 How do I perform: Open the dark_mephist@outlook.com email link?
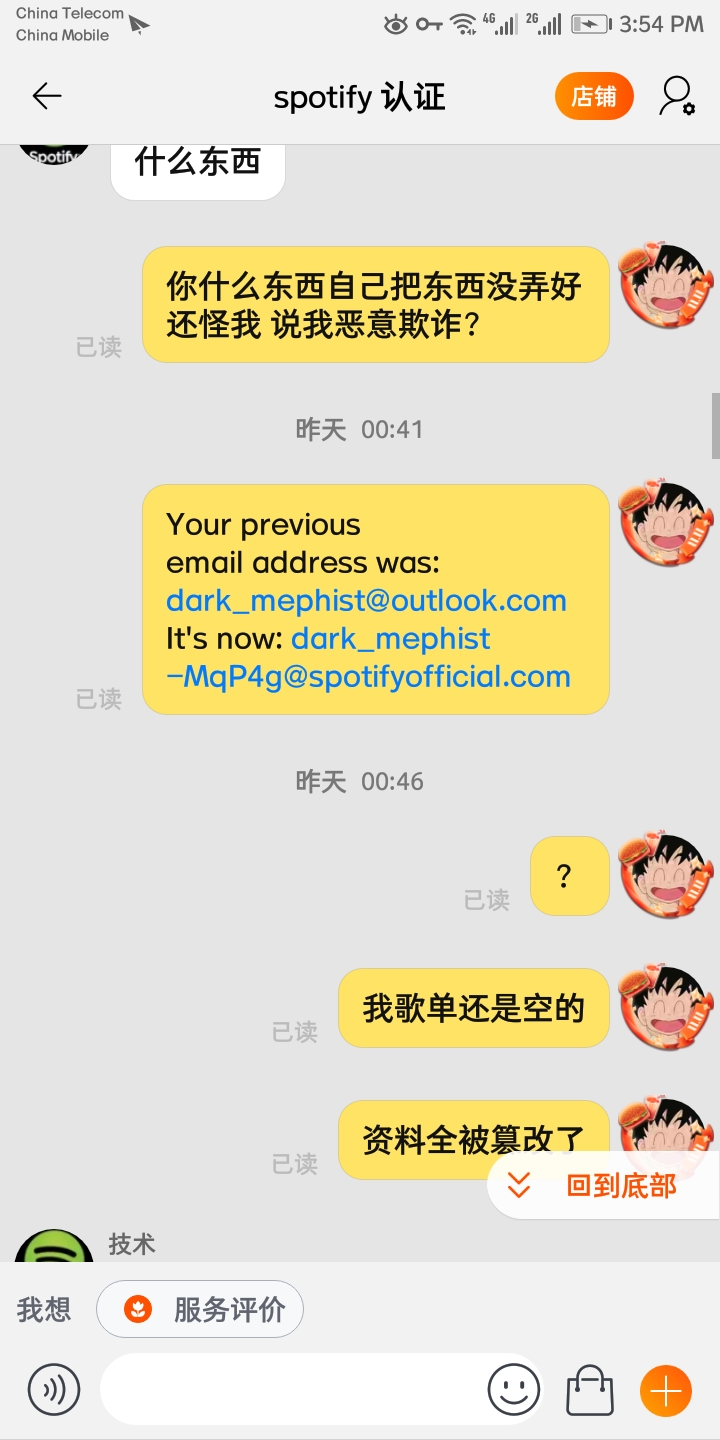coord(366,600)
